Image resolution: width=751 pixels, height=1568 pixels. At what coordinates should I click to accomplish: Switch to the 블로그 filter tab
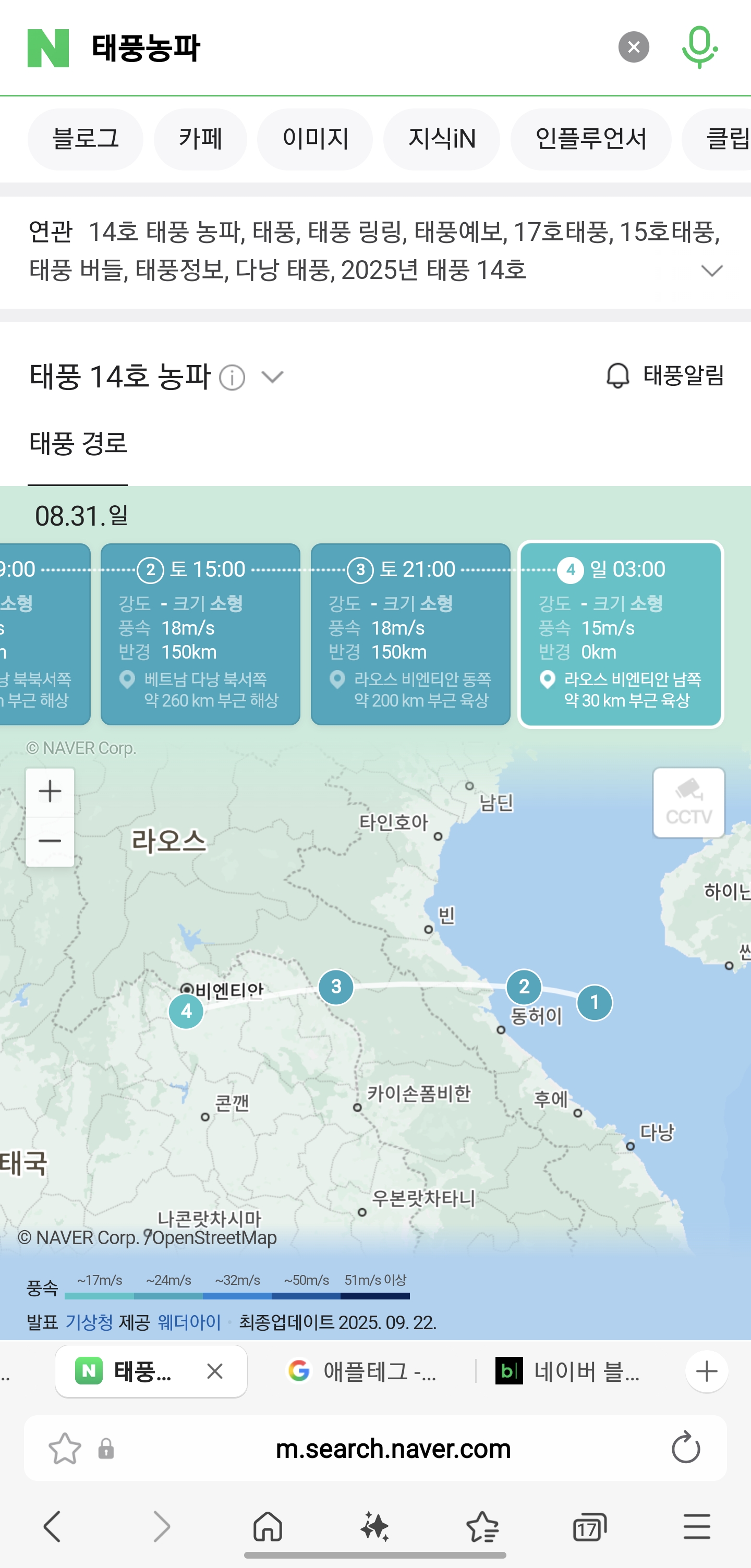85,139
